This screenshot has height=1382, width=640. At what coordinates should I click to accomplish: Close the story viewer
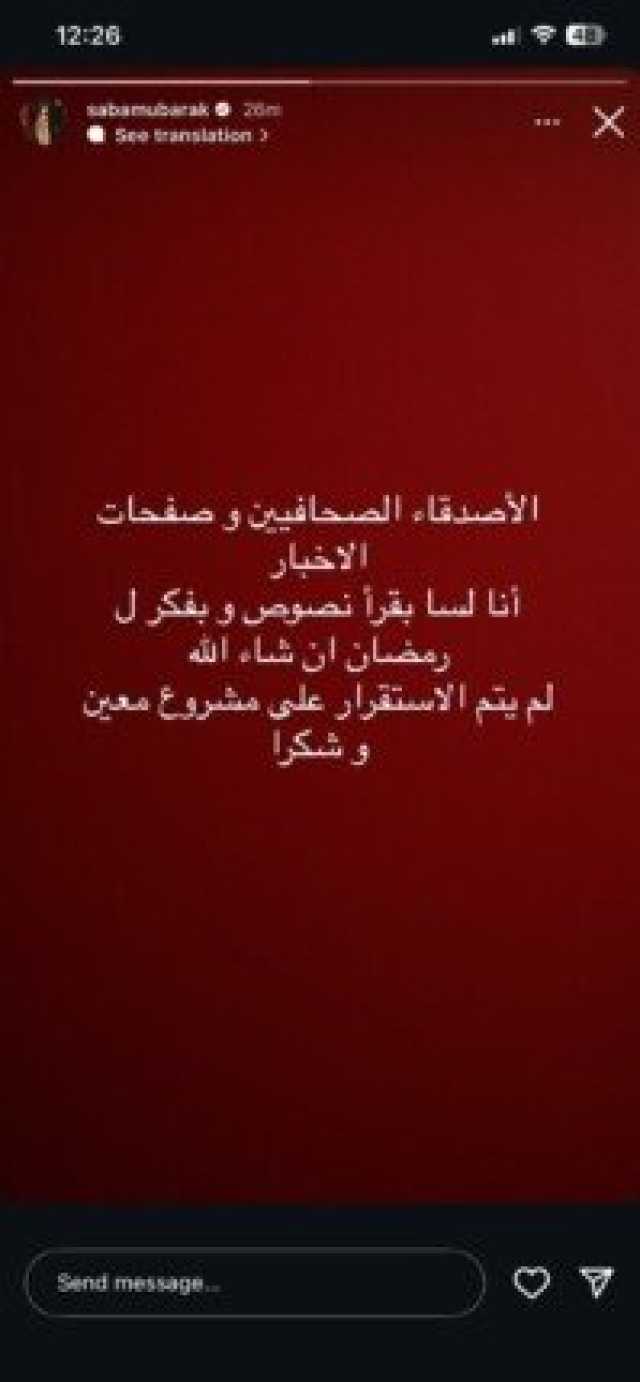tap(608, 122)
